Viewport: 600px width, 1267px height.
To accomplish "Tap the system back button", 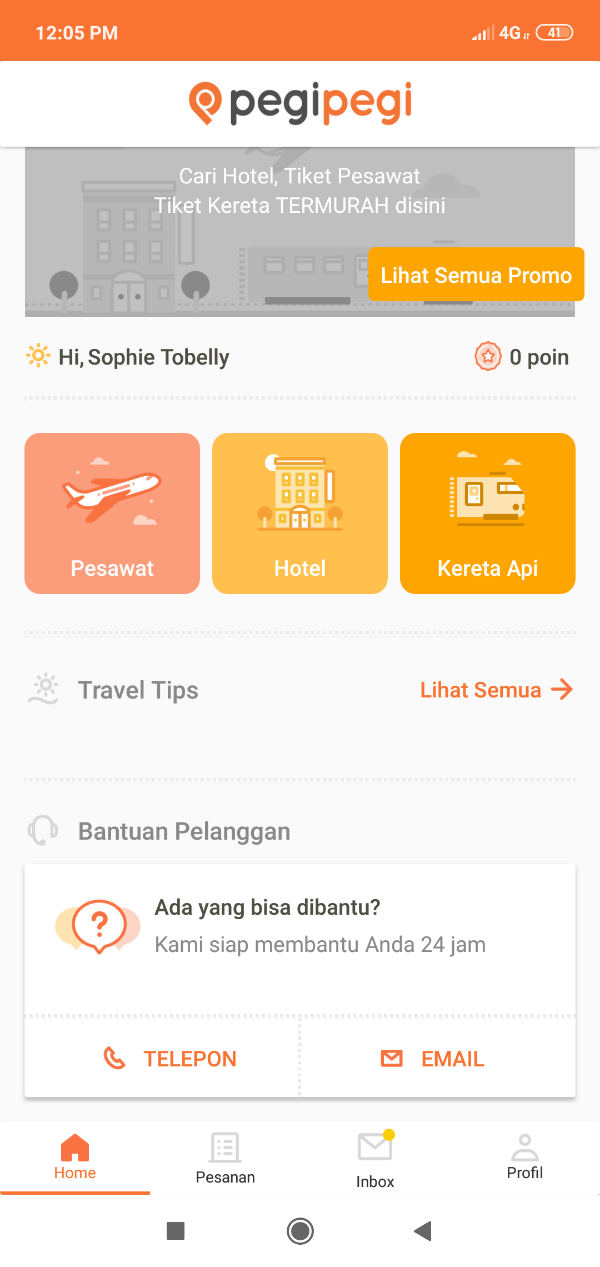I will [422, 1231].
